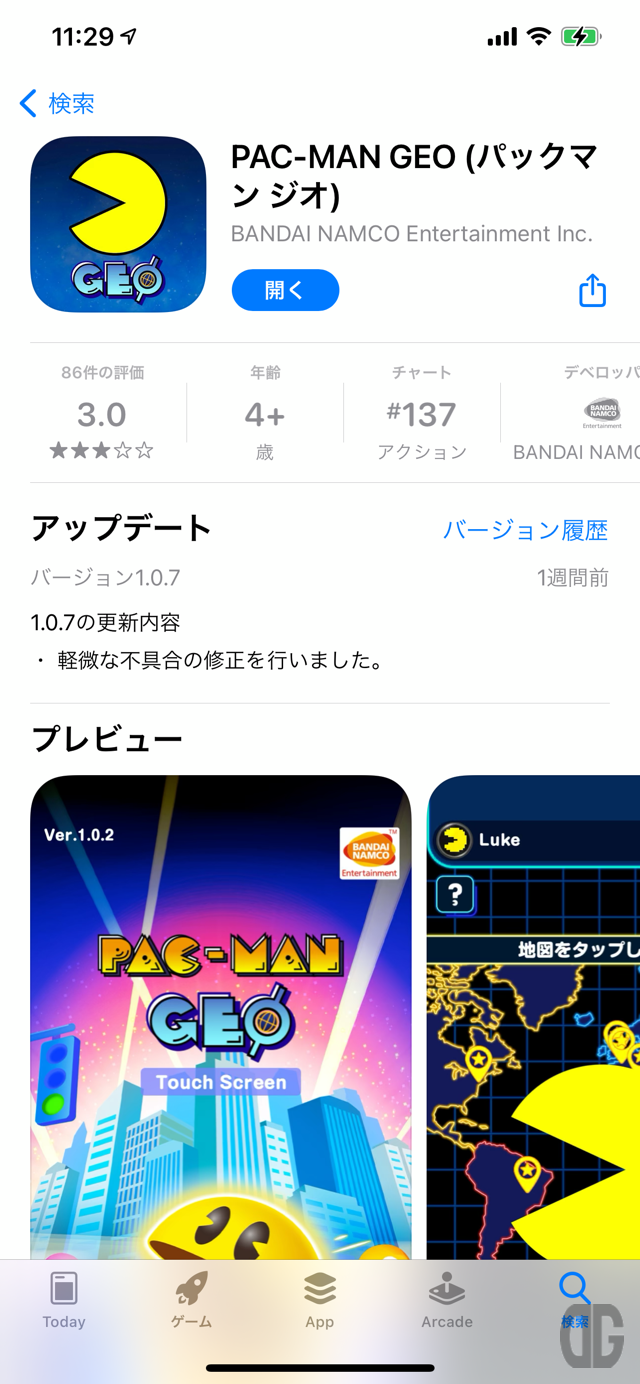The width and height of the screenshot is (640, 1384).
Task: Go back to 検索 results
Action: point(57,103)
